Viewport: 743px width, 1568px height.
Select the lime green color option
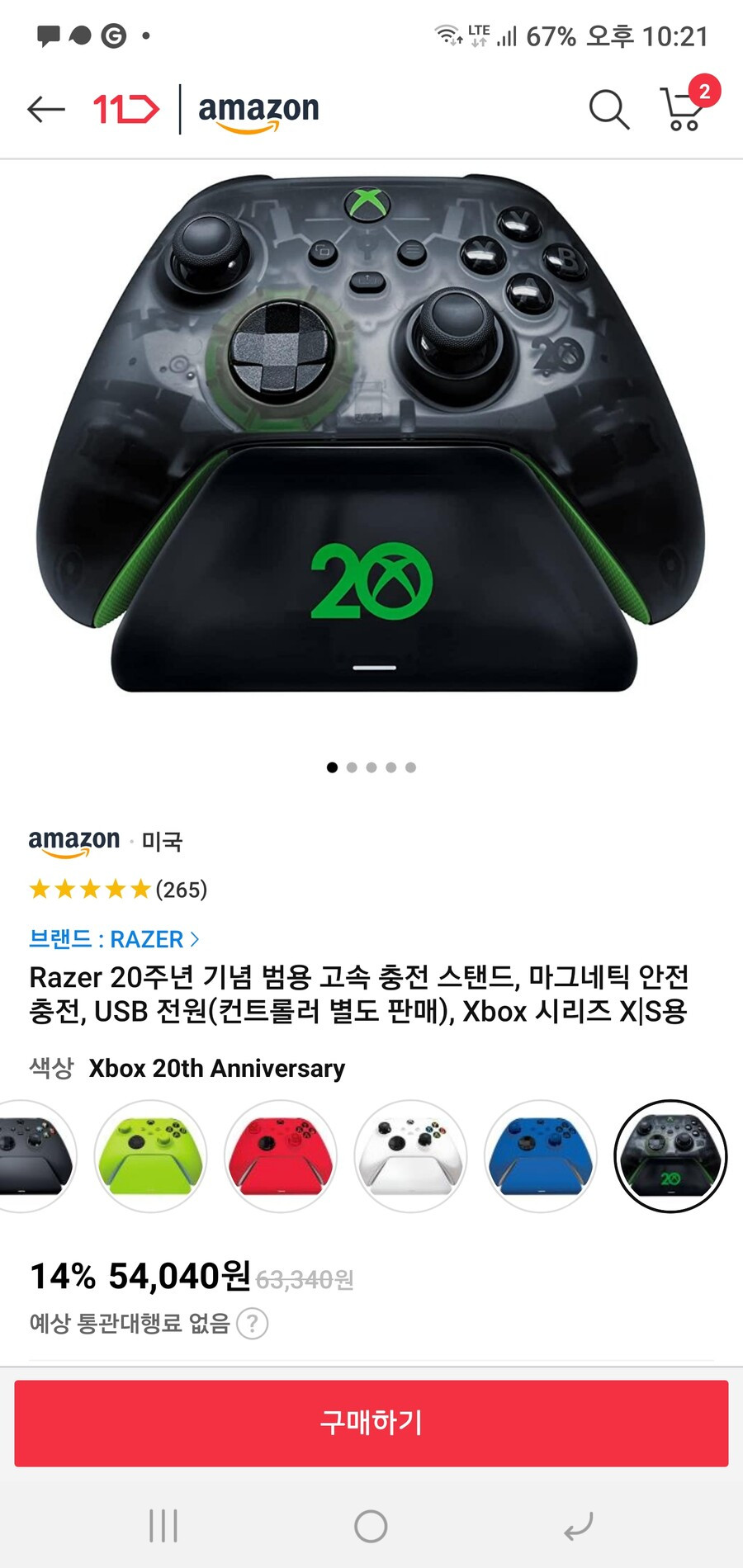click(150, 1156)
